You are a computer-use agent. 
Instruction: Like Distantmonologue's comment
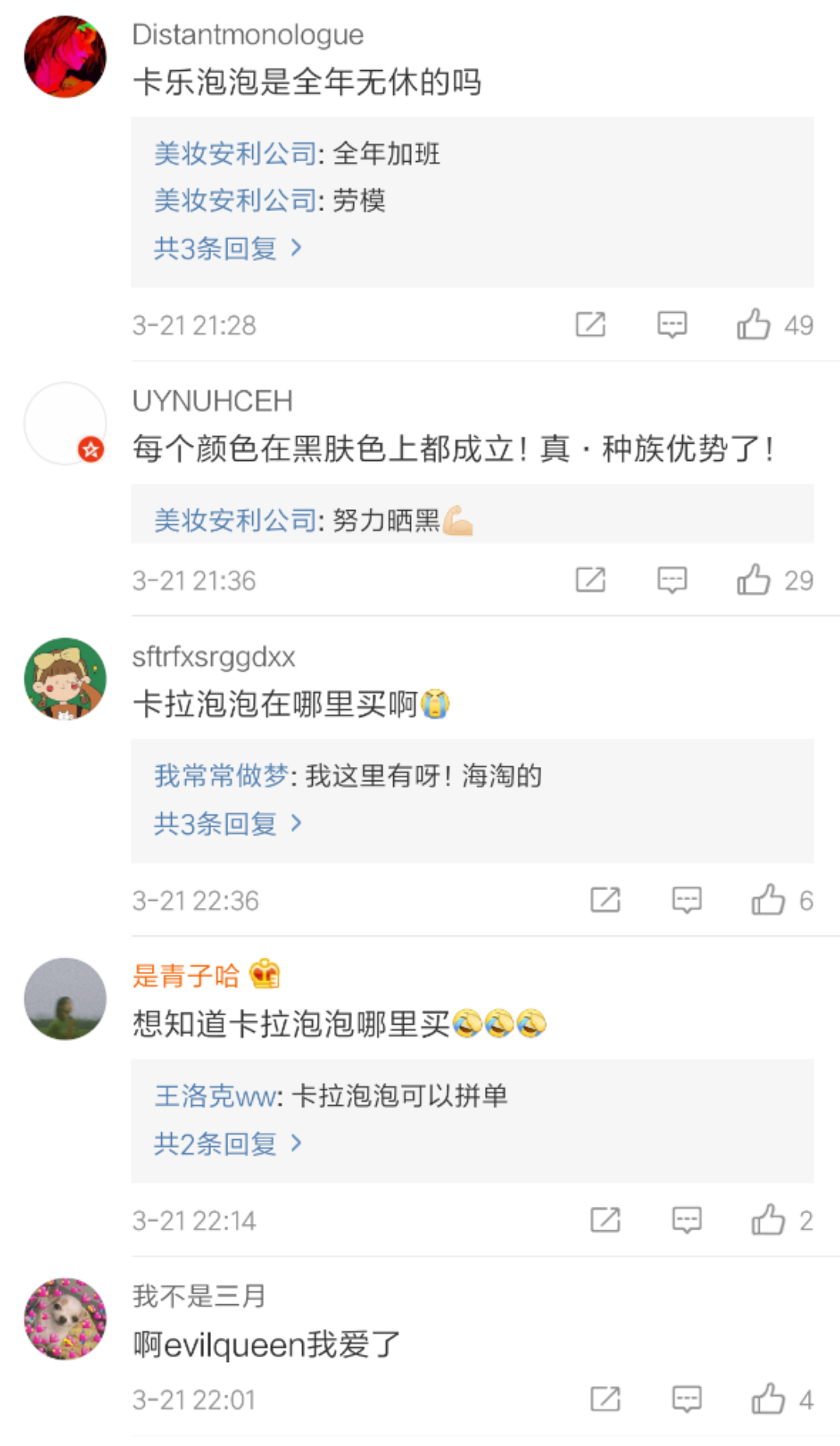pyautogui.click(x=754, y=324)
